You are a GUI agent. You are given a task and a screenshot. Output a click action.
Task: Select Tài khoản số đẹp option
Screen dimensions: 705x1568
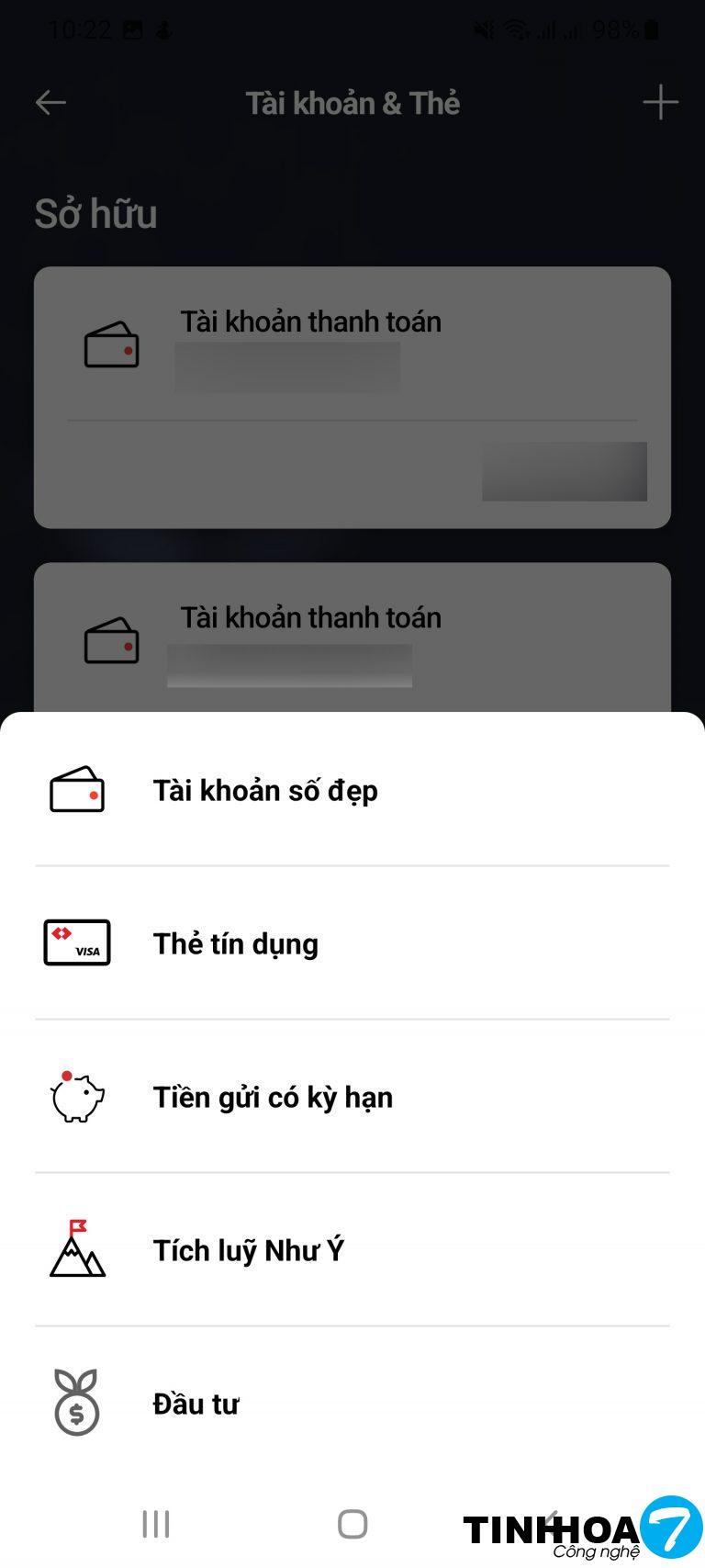click(265, 790)
